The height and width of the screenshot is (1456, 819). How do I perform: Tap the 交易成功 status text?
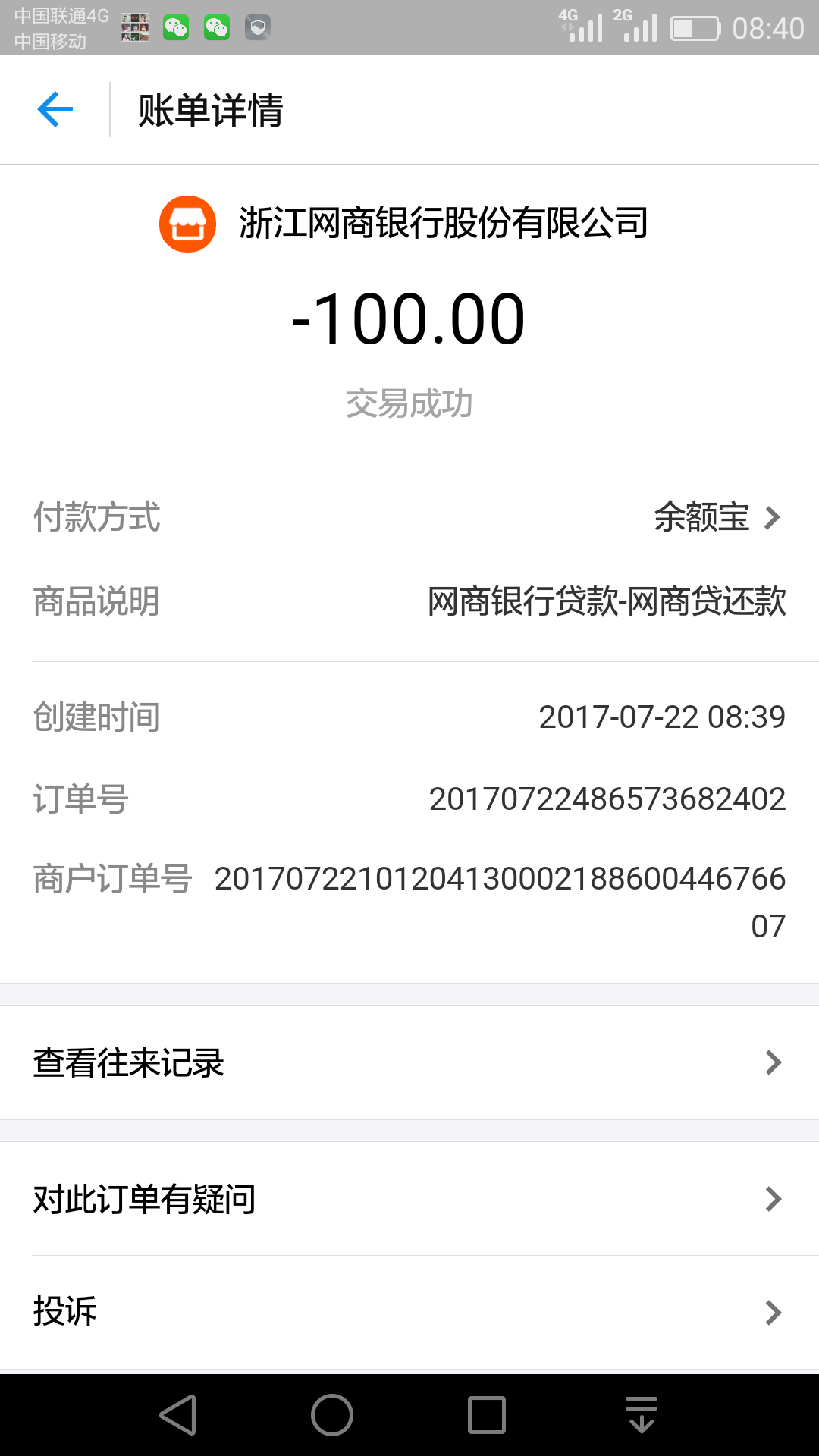coord(409,404)
